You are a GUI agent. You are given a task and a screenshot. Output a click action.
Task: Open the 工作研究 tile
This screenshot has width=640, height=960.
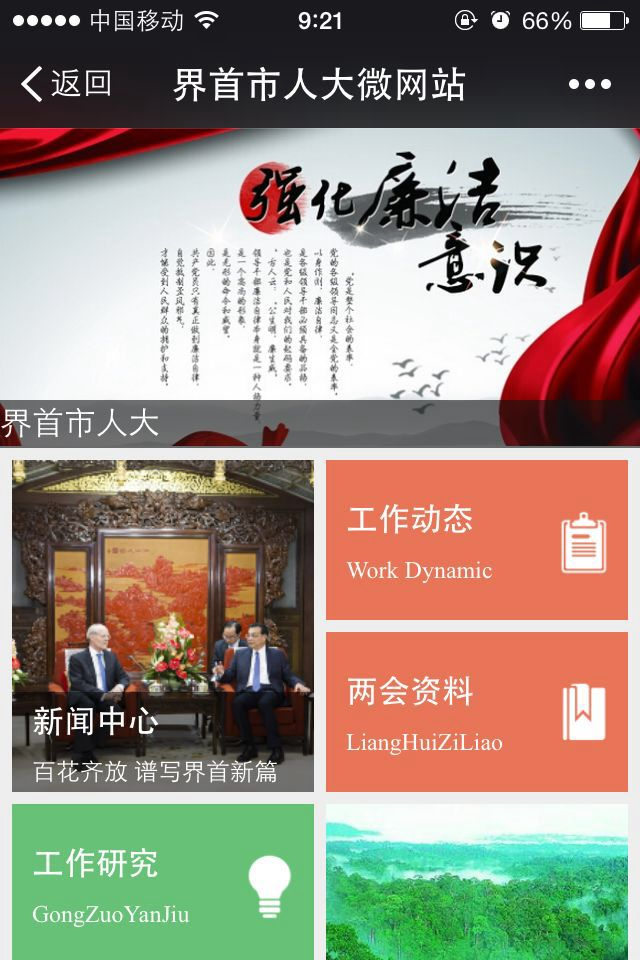[163, 882]
